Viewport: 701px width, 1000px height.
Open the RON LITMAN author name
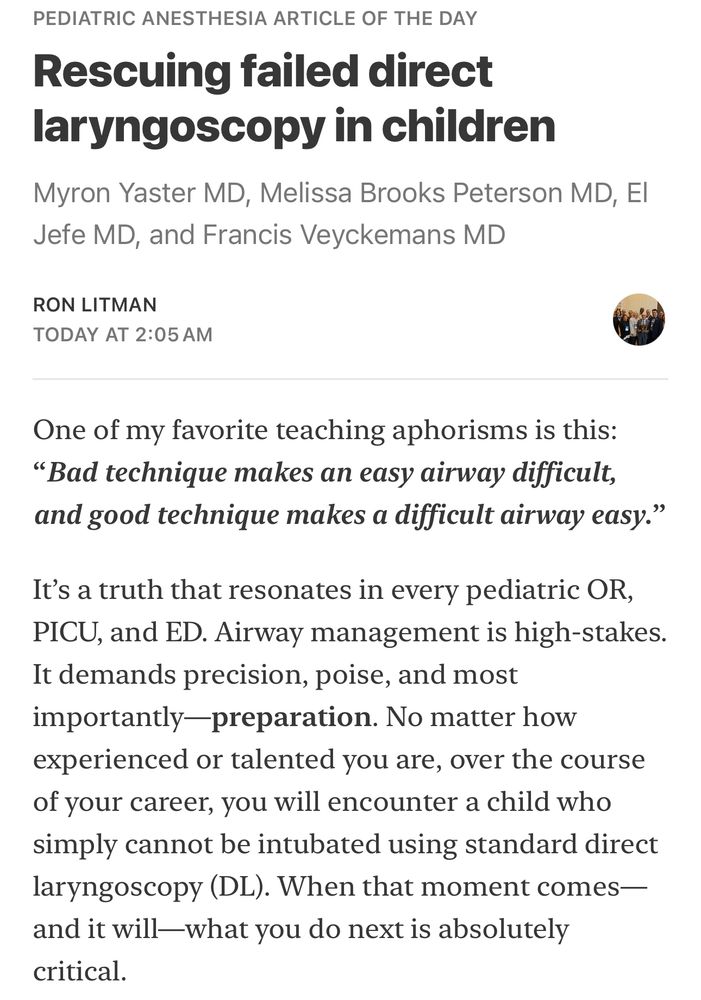tap(95, 305)
